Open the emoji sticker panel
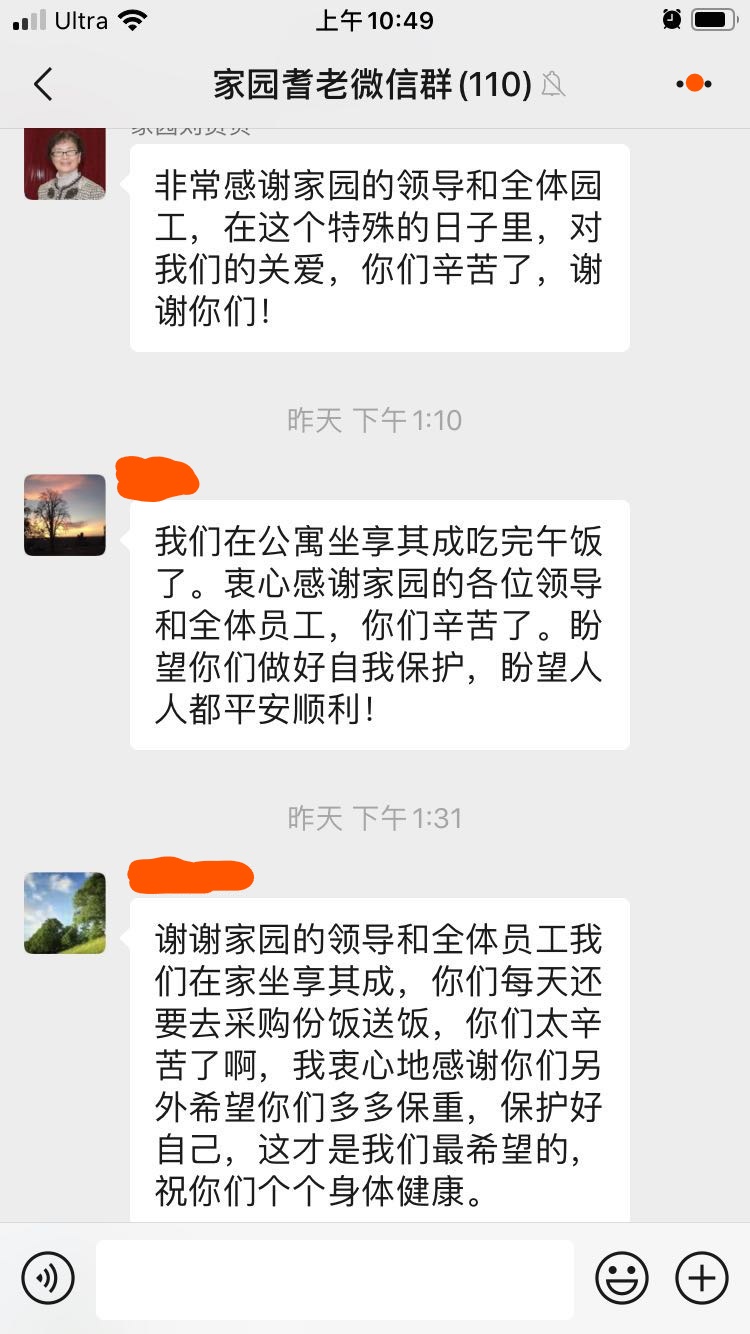Screen dimensions: 750x1334 (x=621, y=1278)
